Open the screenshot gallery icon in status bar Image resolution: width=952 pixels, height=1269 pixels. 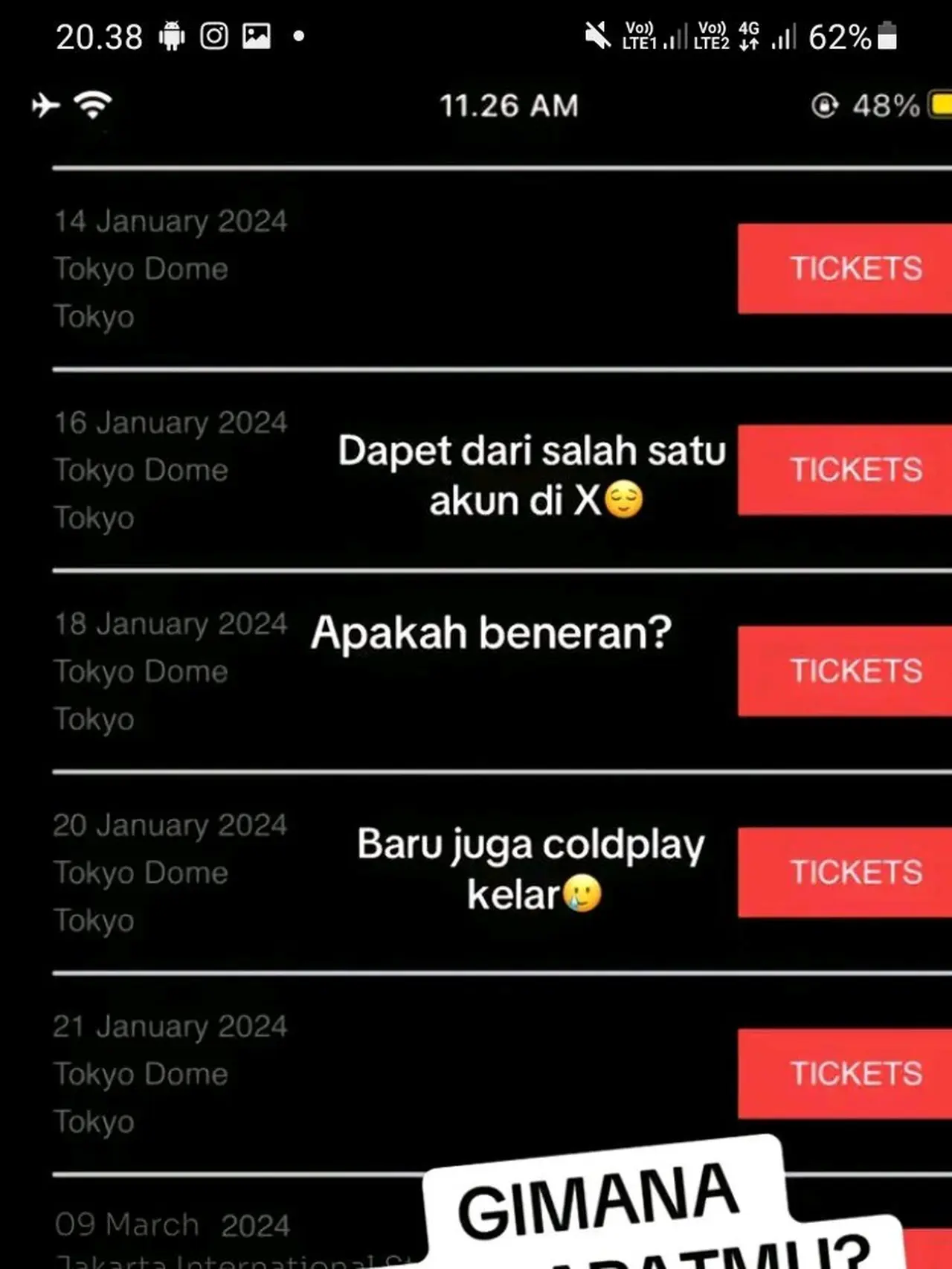coord(257,35)
